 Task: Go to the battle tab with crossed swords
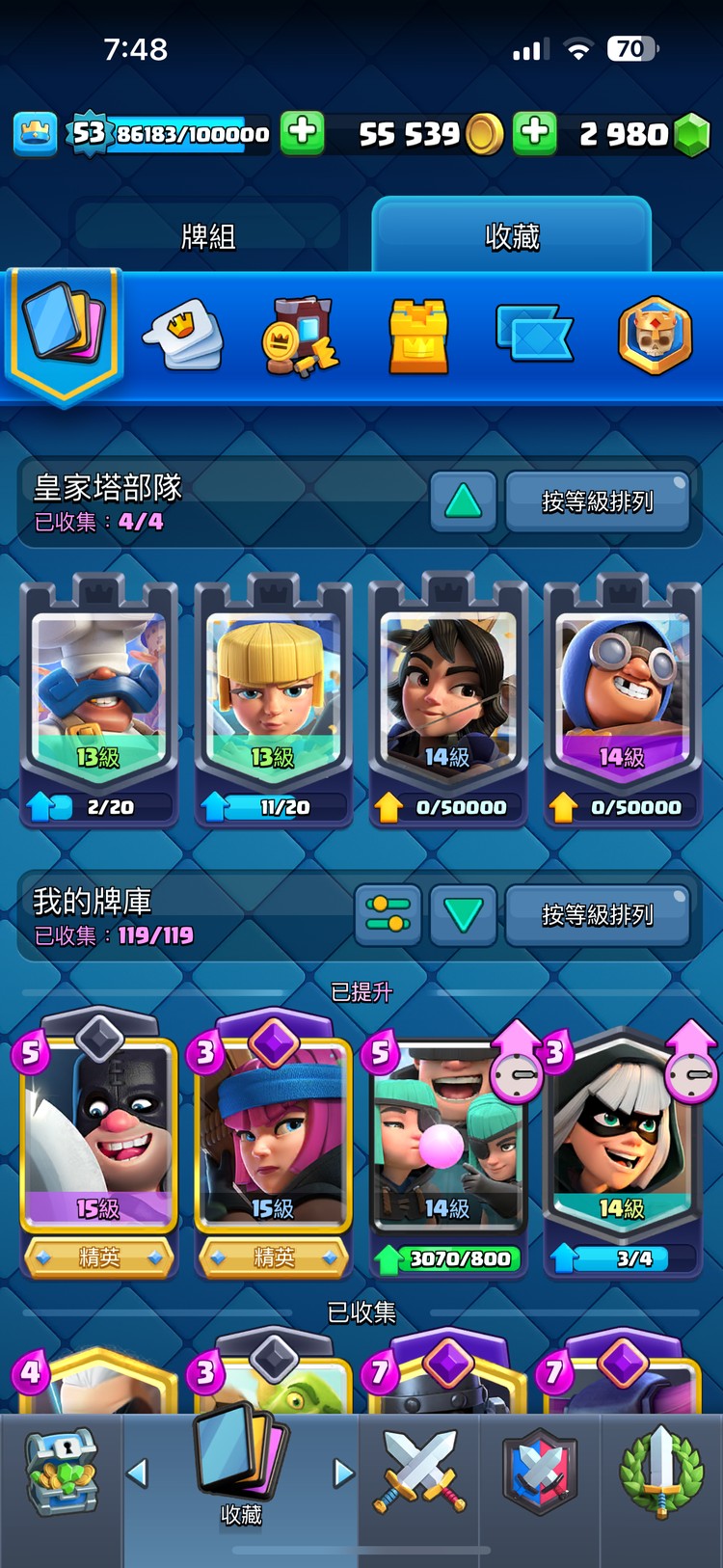[x=419, y=1471]
